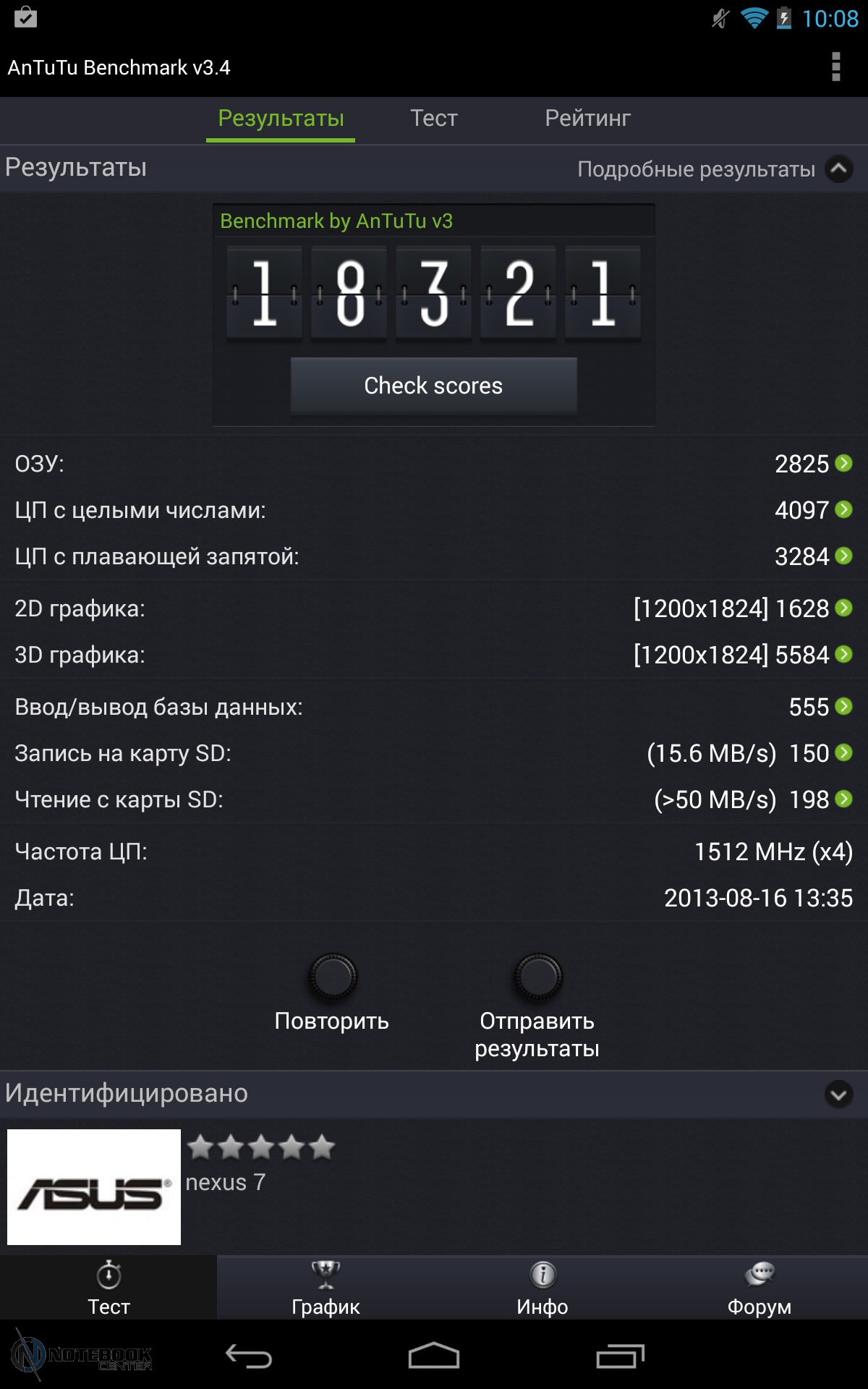Viewport: 868px width, 1389px height.
Task: Open the Инфо bottom tab
Action: click(542, 1288)
